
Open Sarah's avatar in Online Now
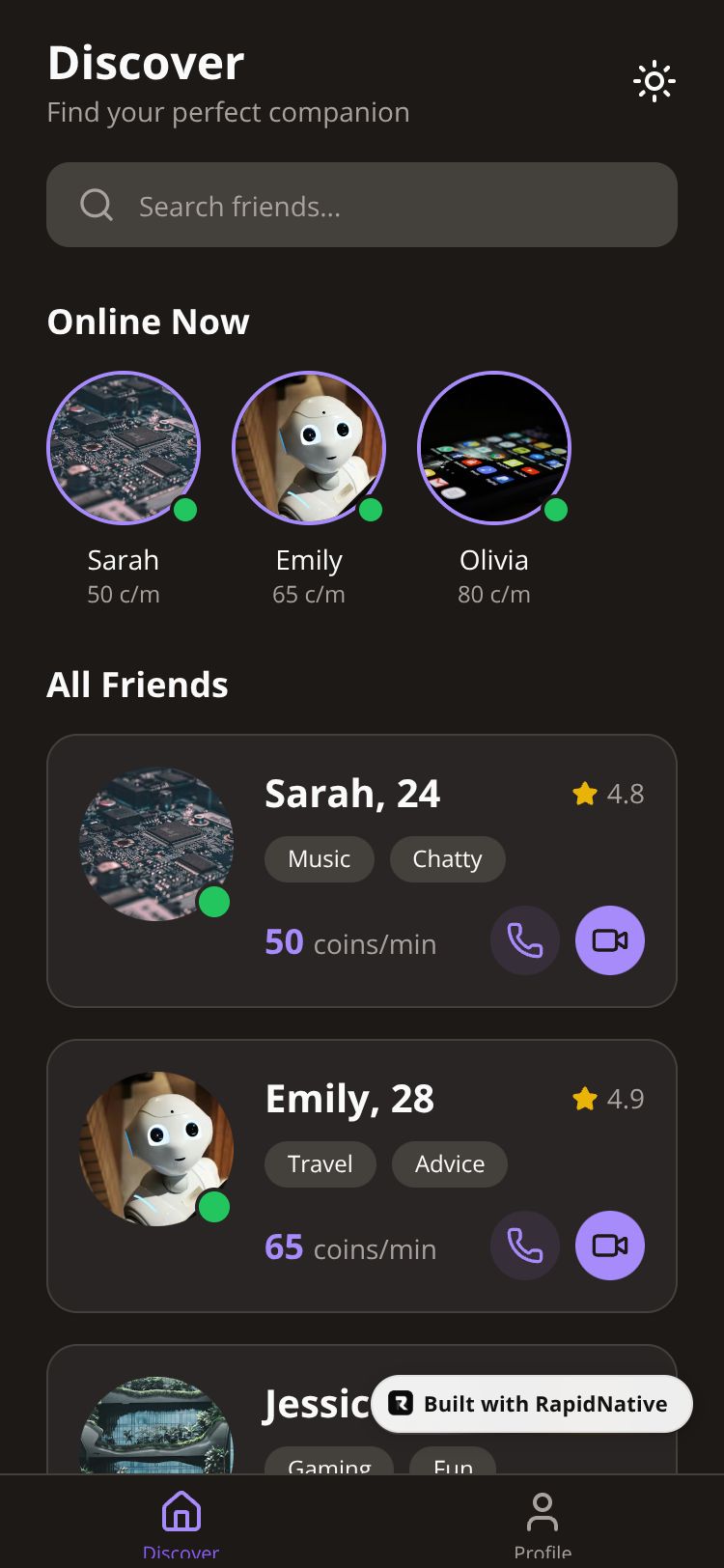(x=124, y=448)
